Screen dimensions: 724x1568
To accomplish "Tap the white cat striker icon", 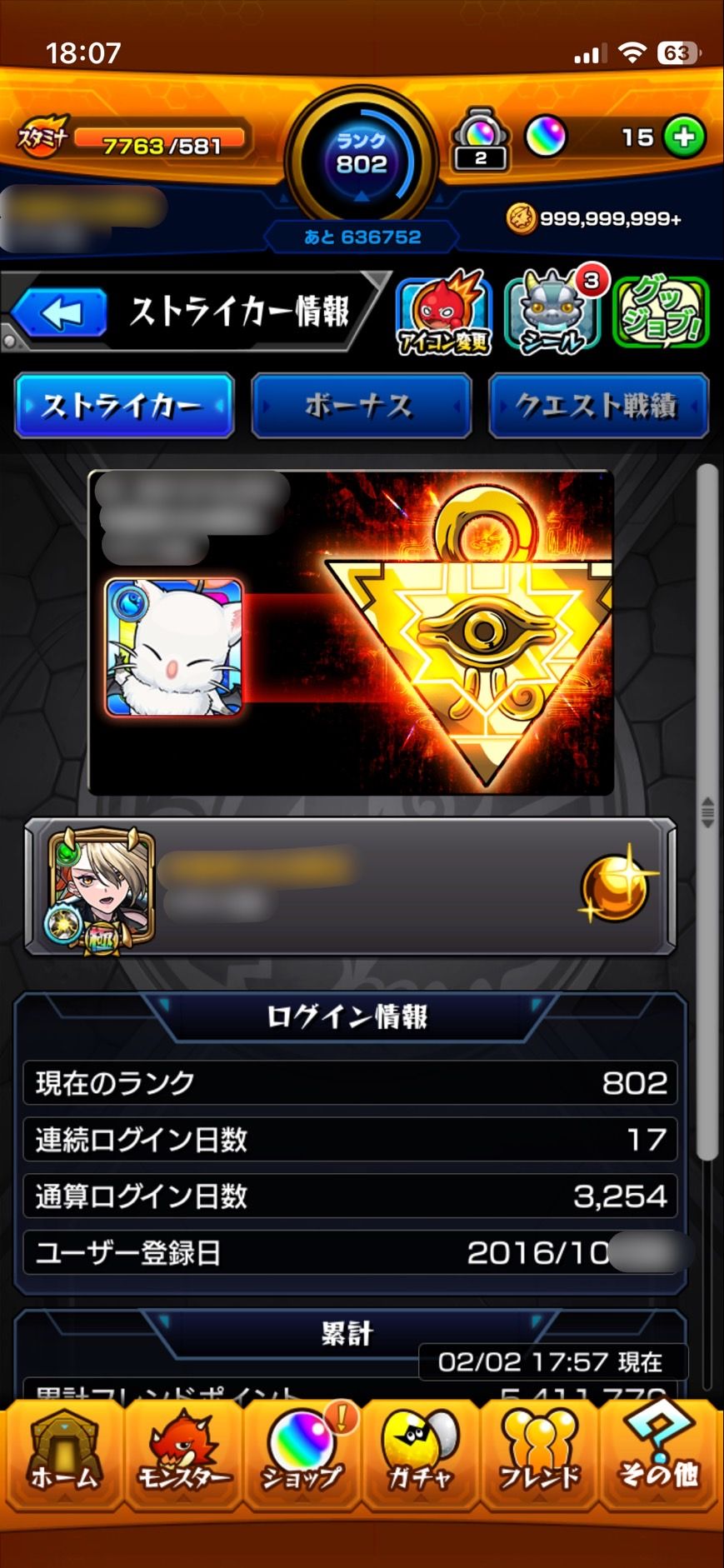I will click(174, 647).
